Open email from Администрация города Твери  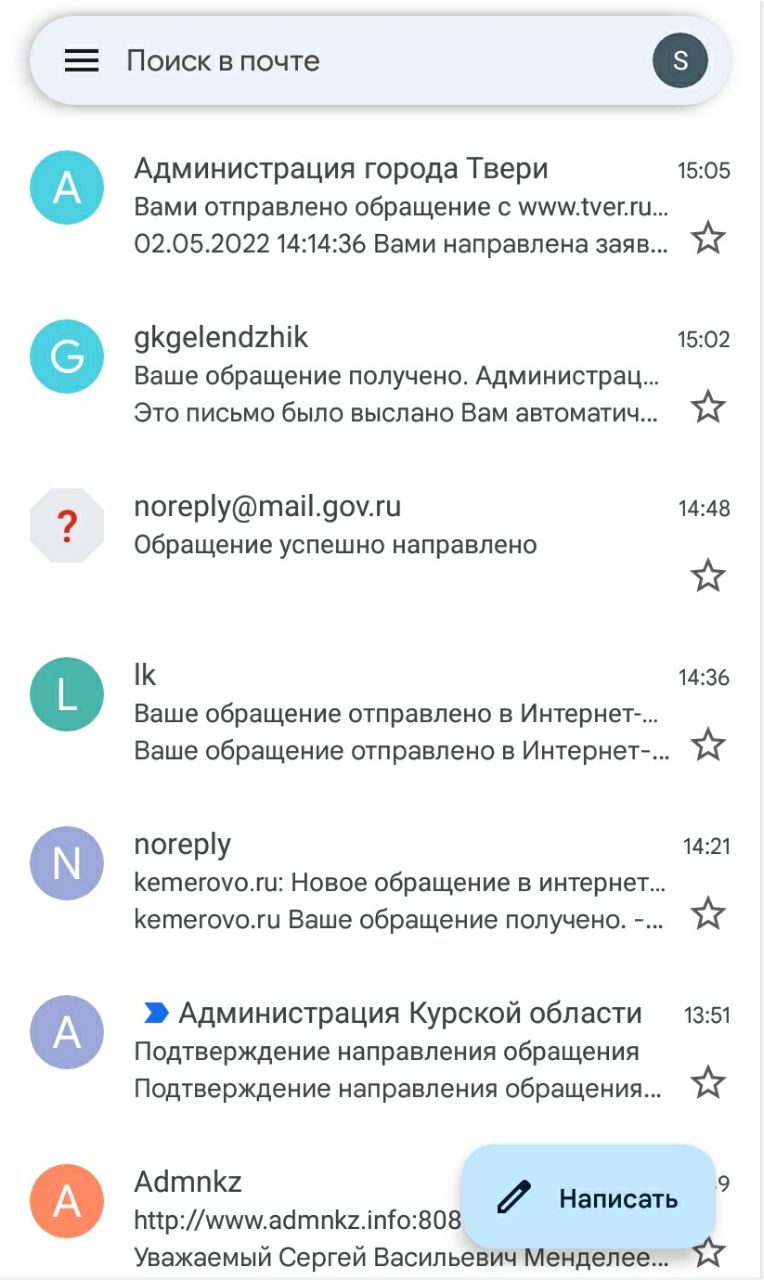pos(380,207)
